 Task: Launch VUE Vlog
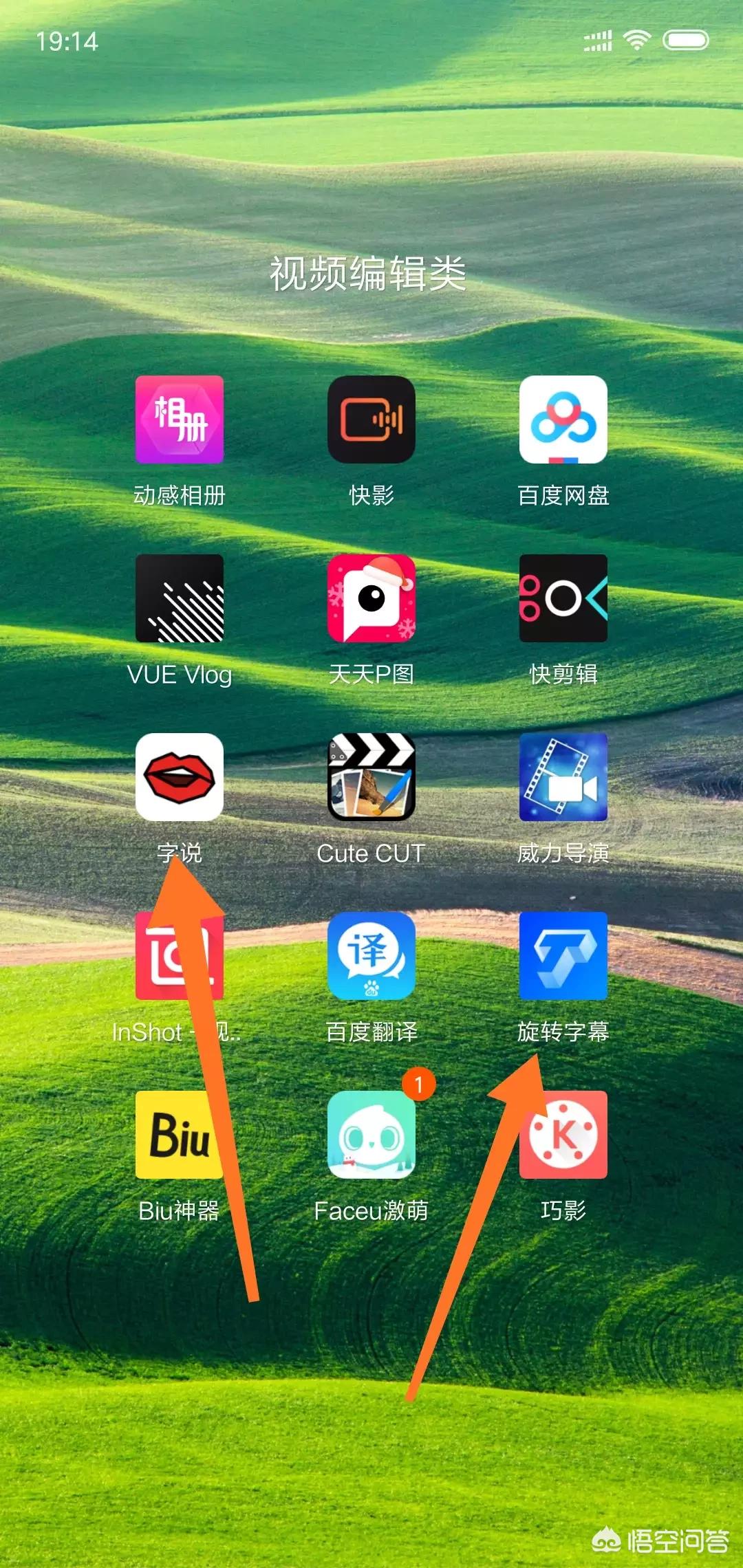tap(179, 598)
